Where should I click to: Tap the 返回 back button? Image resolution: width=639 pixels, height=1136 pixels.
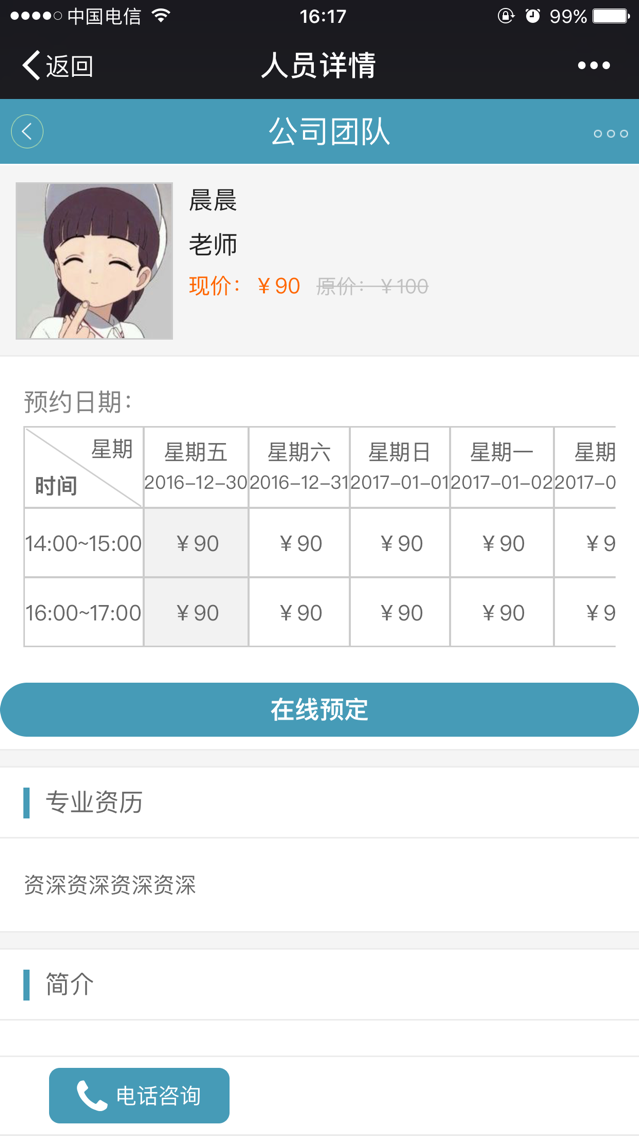pos(57,66)
